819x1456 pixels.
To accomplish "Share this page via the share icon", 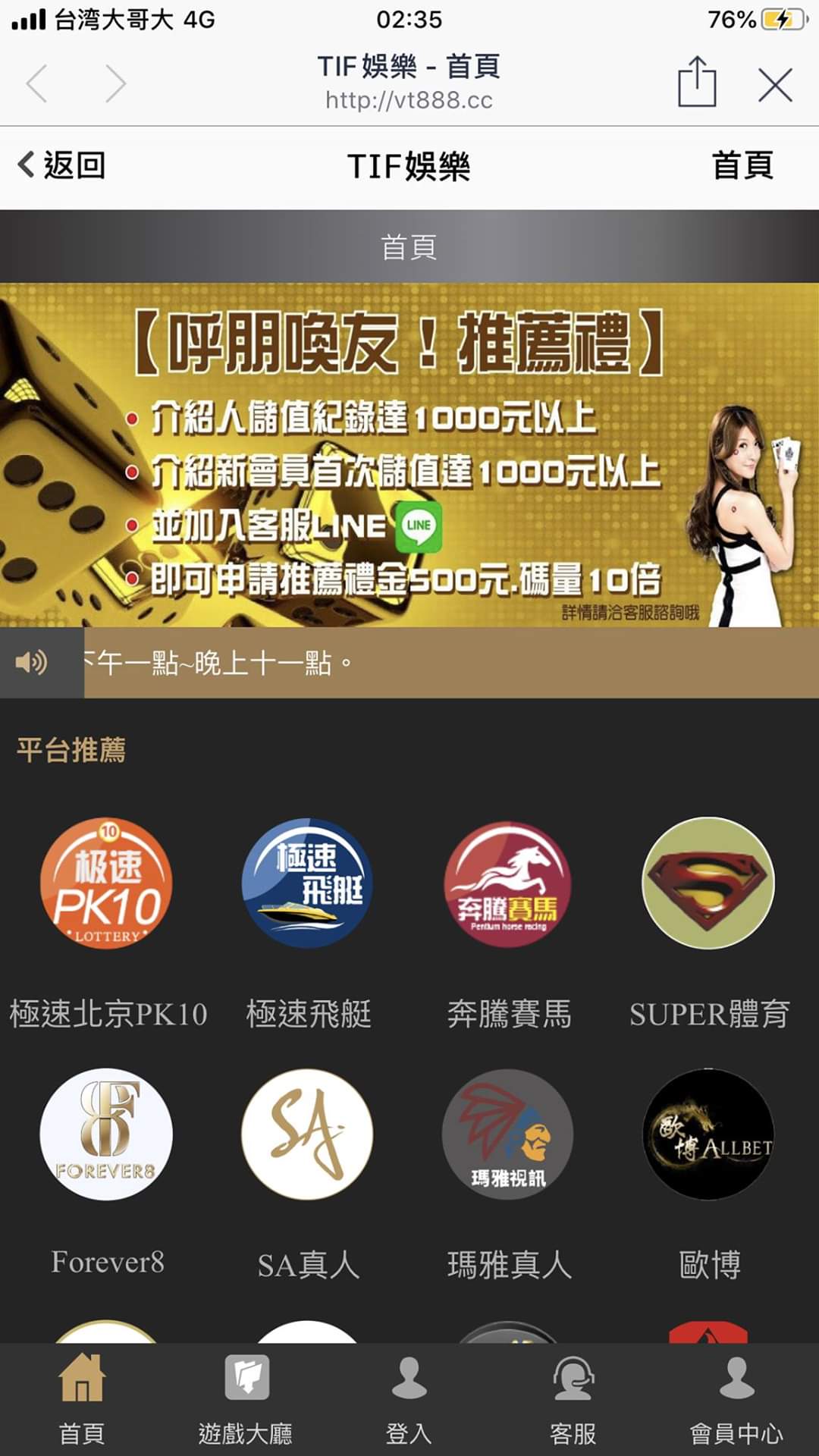I will click(x=696, y=82).
